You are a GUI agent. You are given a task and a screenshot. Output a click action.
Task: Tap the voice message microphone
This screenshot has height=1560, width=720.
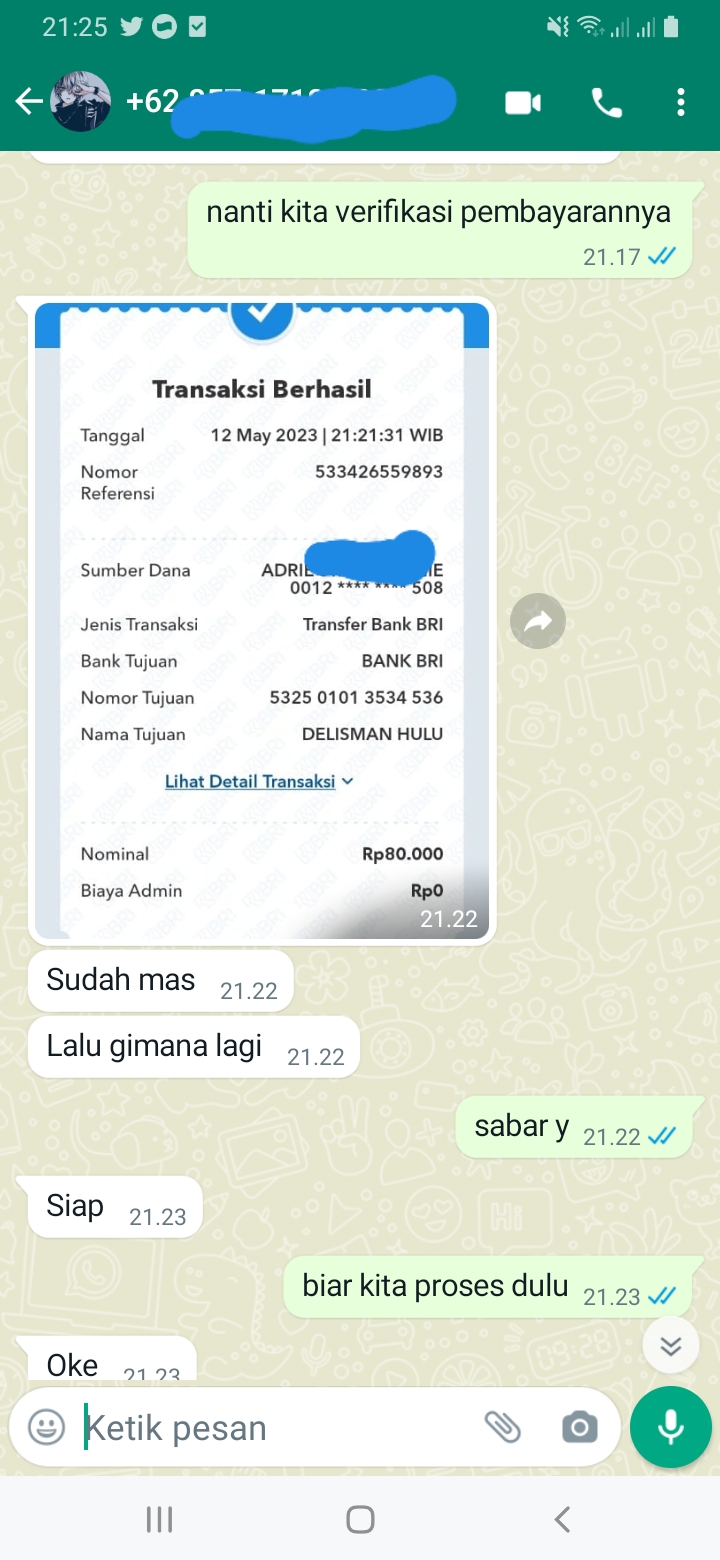coord(671,1427)
